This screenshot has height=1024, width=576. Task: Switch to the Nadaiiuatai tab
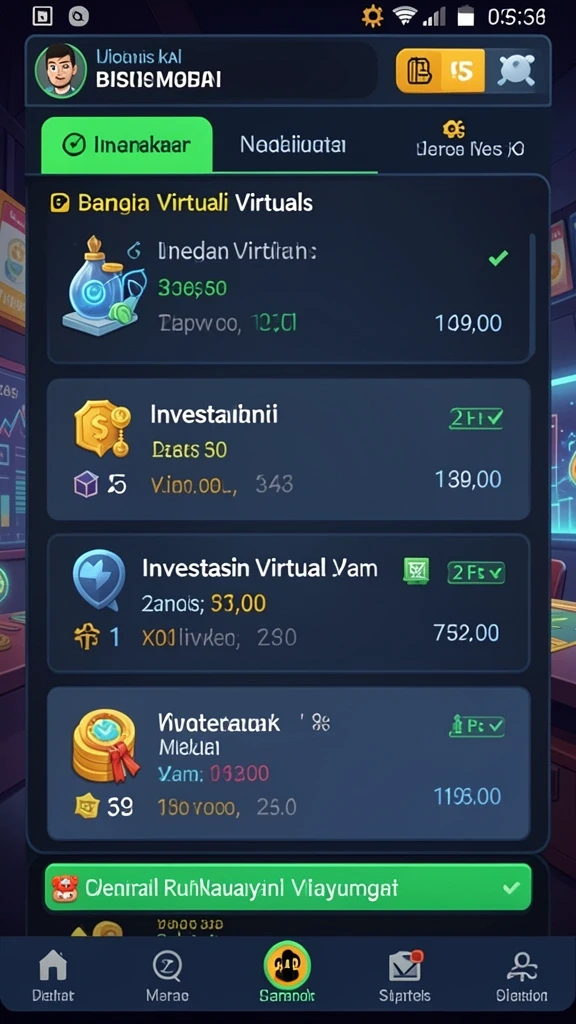[x=293, y=145]
